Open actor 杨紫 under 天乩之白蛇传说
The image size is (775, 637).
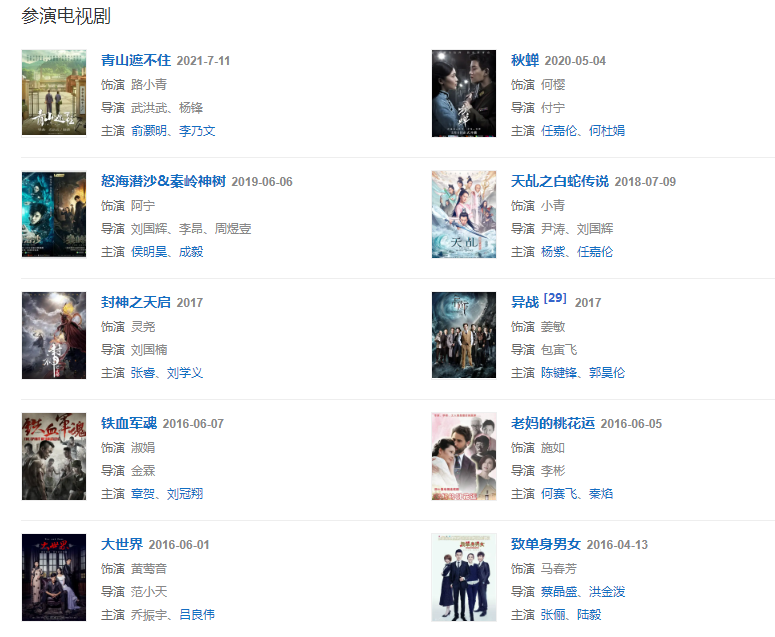pyautogui.click(x=552, y=252)
